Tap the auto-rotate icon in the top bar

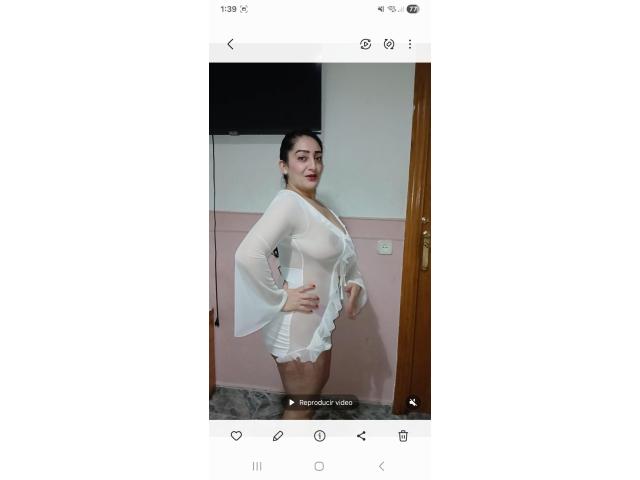point(389,44)
